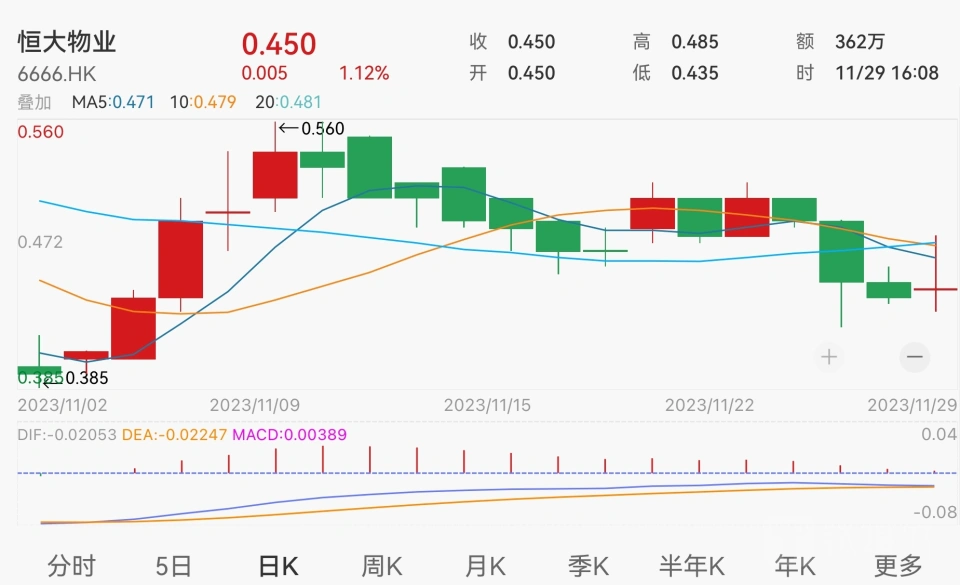Switch to the 分时 chart tab
960x585 pixels.
pyautogui.click(x=74, y=565)
